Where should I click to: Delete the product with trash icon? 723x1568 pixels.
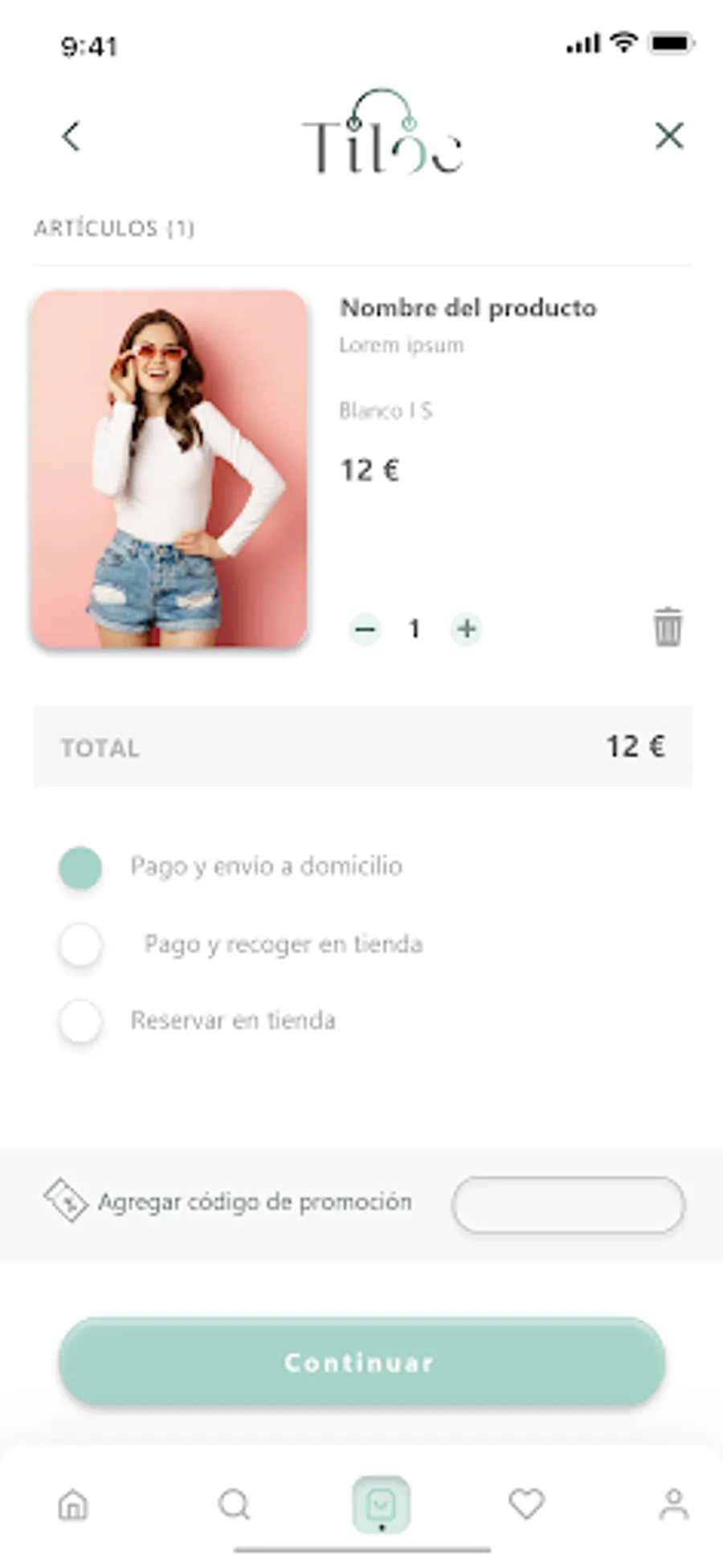(667, 627)
